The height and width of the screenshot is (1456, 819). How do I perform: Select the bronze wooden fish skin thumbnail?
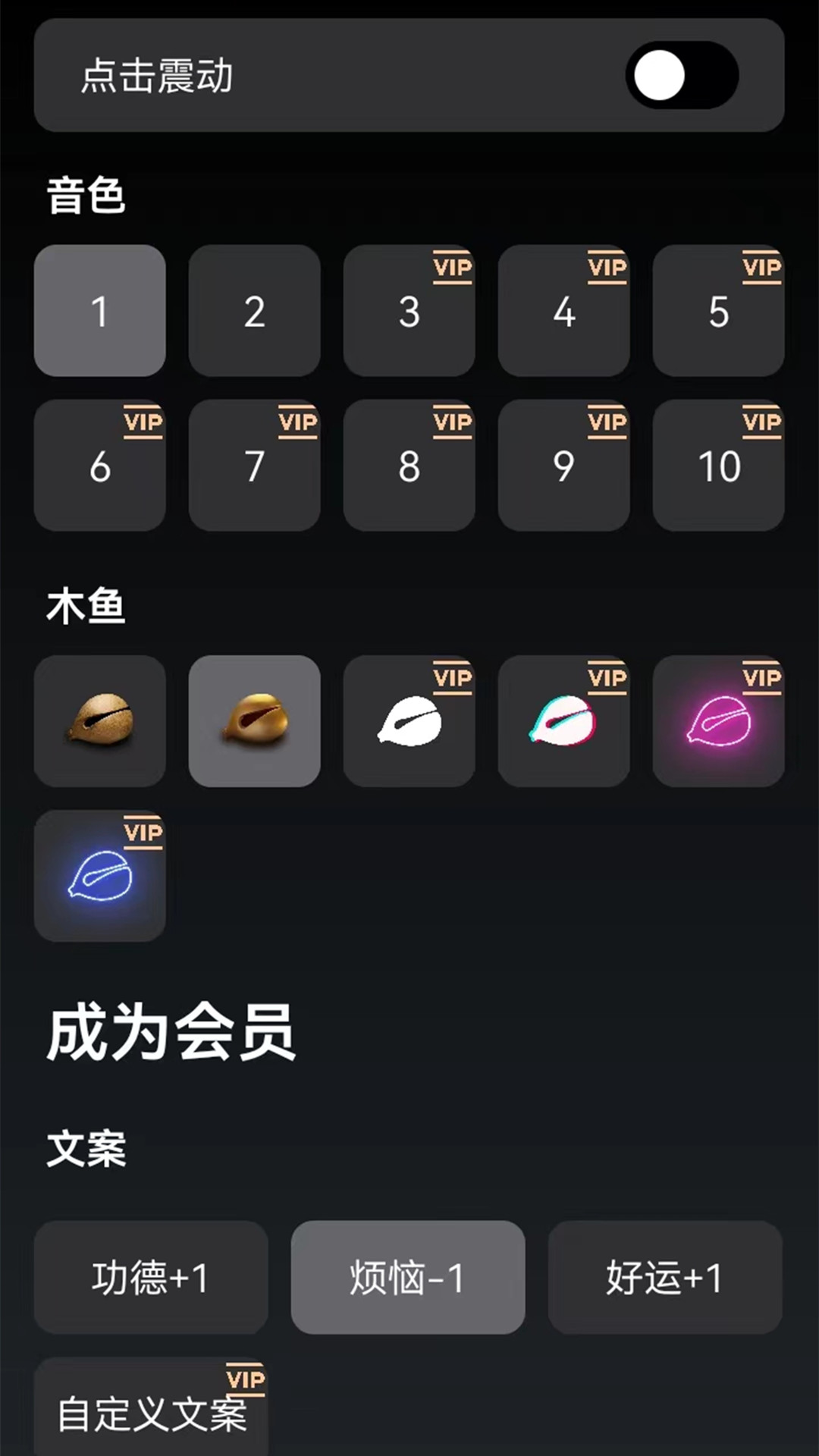(x=99, y=720)
